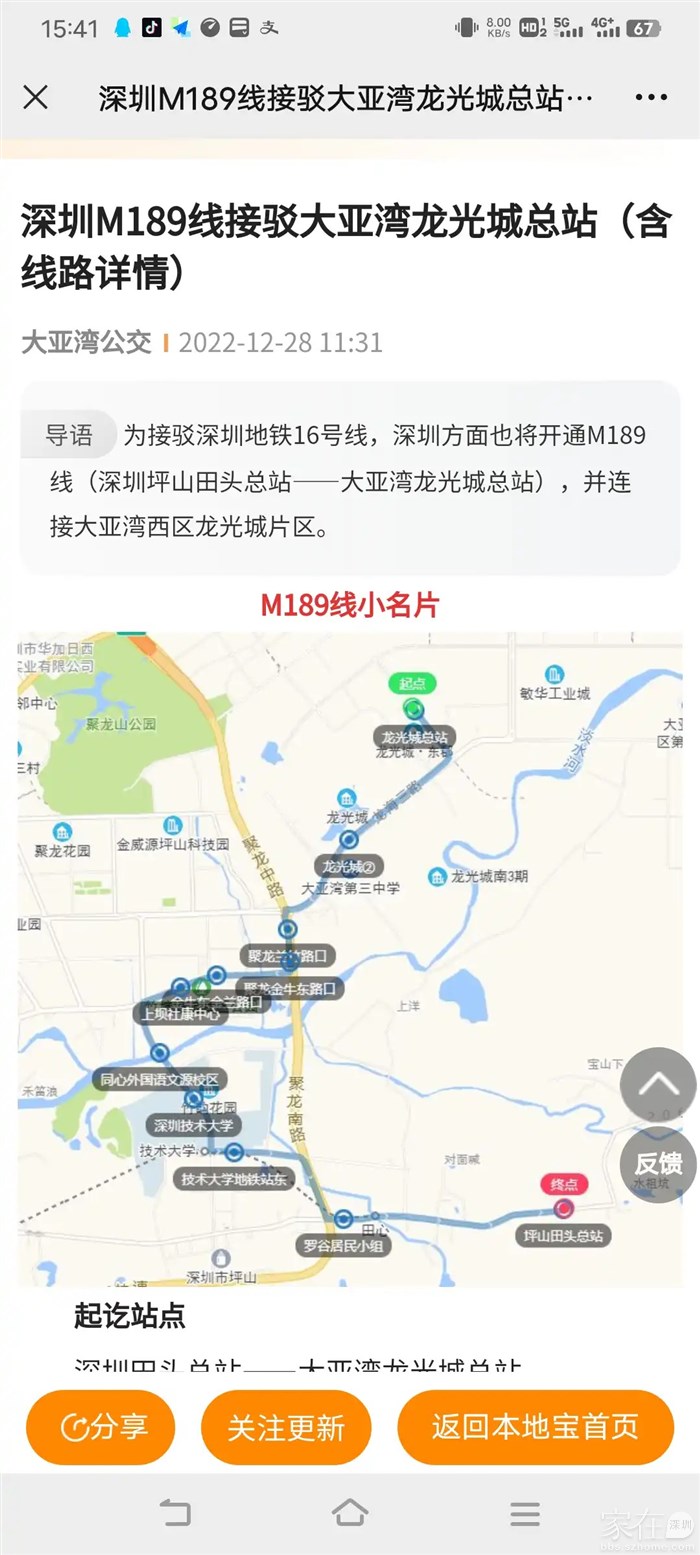Open the 大亚湾公交 source link

tap(86, 343)
